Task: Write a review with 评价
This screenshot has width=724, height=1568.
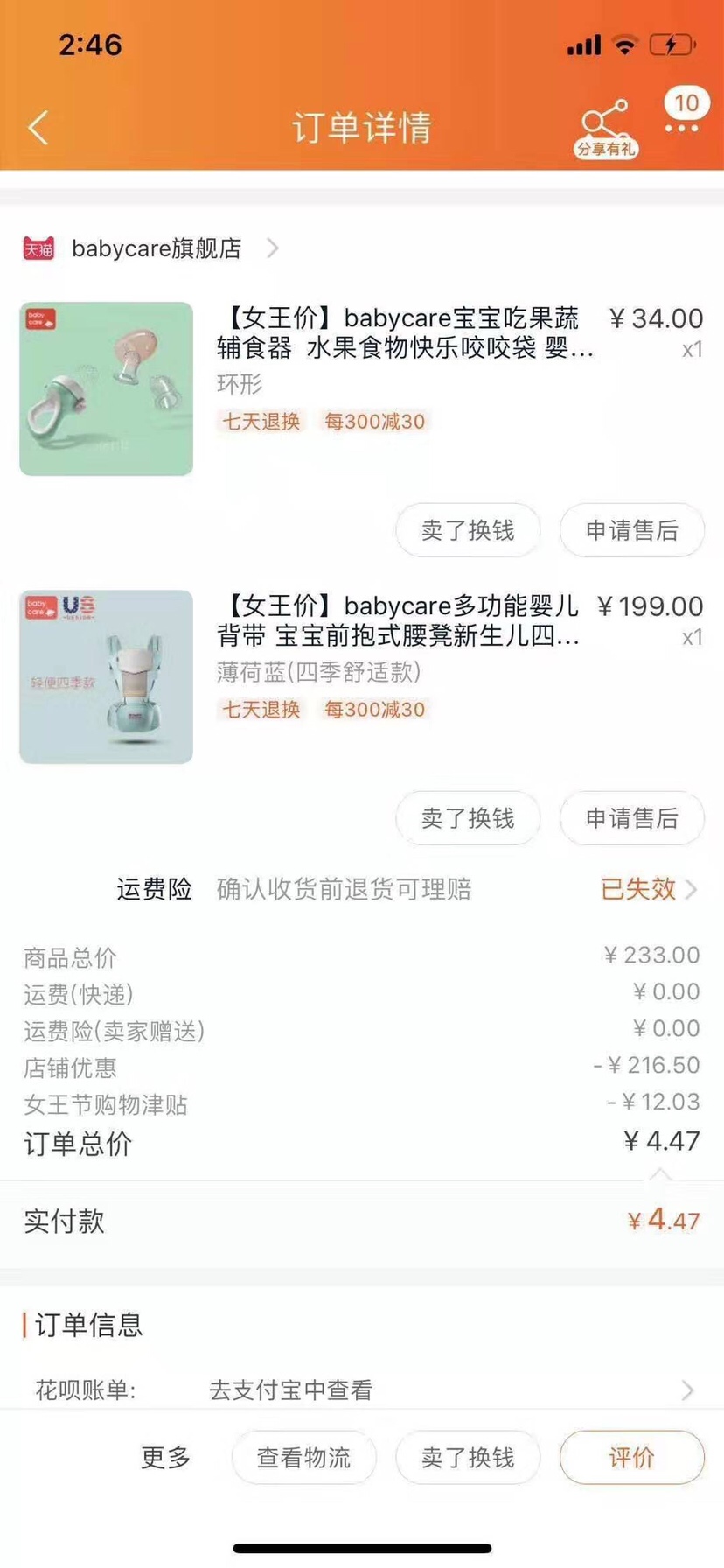Action: [631, 1457]
